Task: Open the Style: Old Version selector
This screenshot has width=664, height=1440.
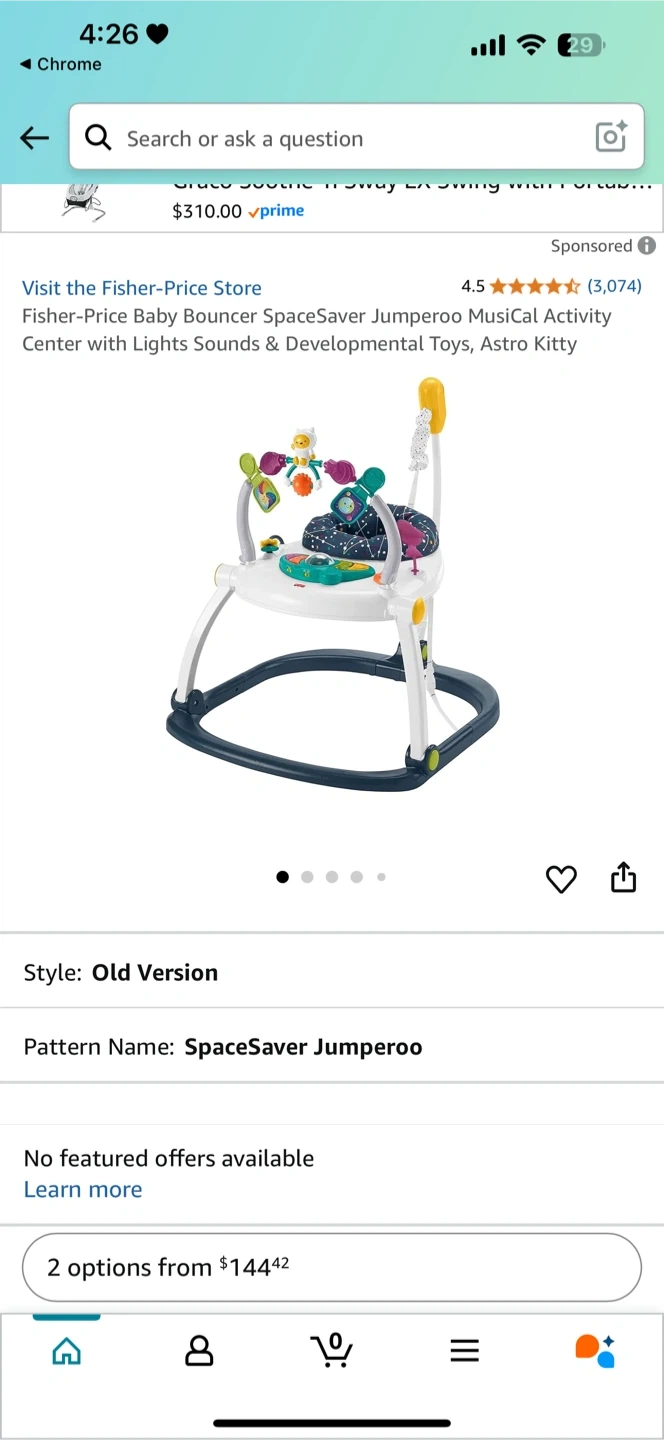Action: pos(332,972)
